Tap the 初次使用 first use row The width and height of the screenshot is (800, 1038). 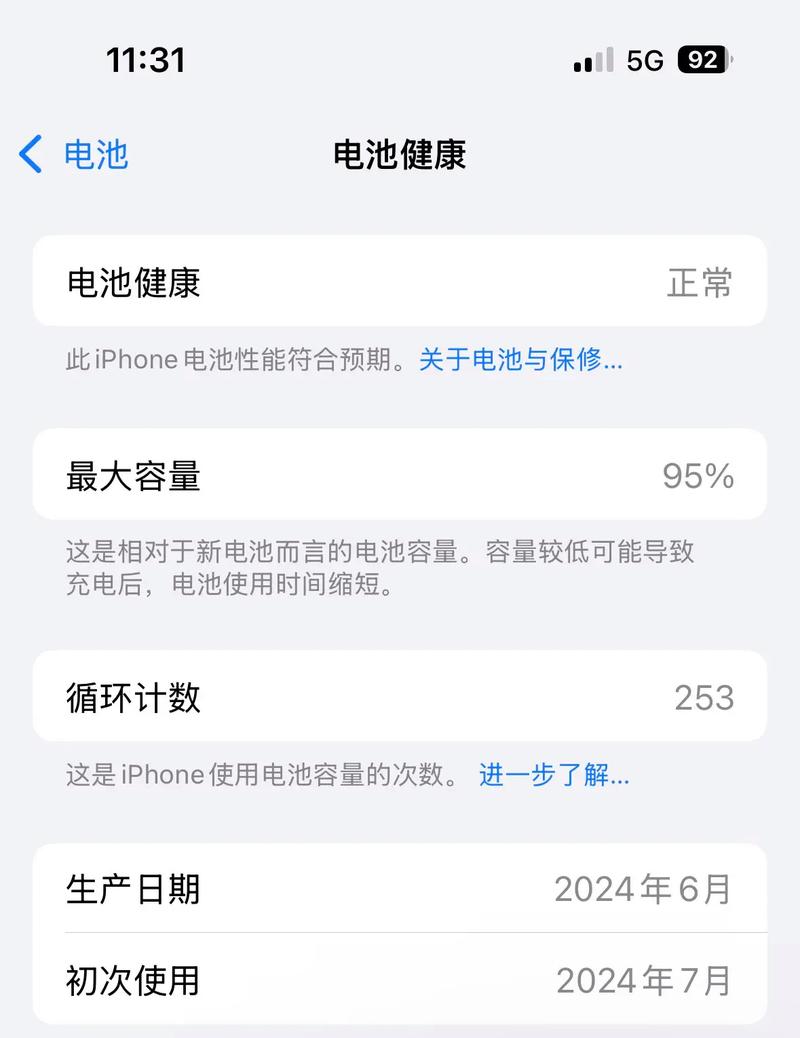click(x=400, y=981)
